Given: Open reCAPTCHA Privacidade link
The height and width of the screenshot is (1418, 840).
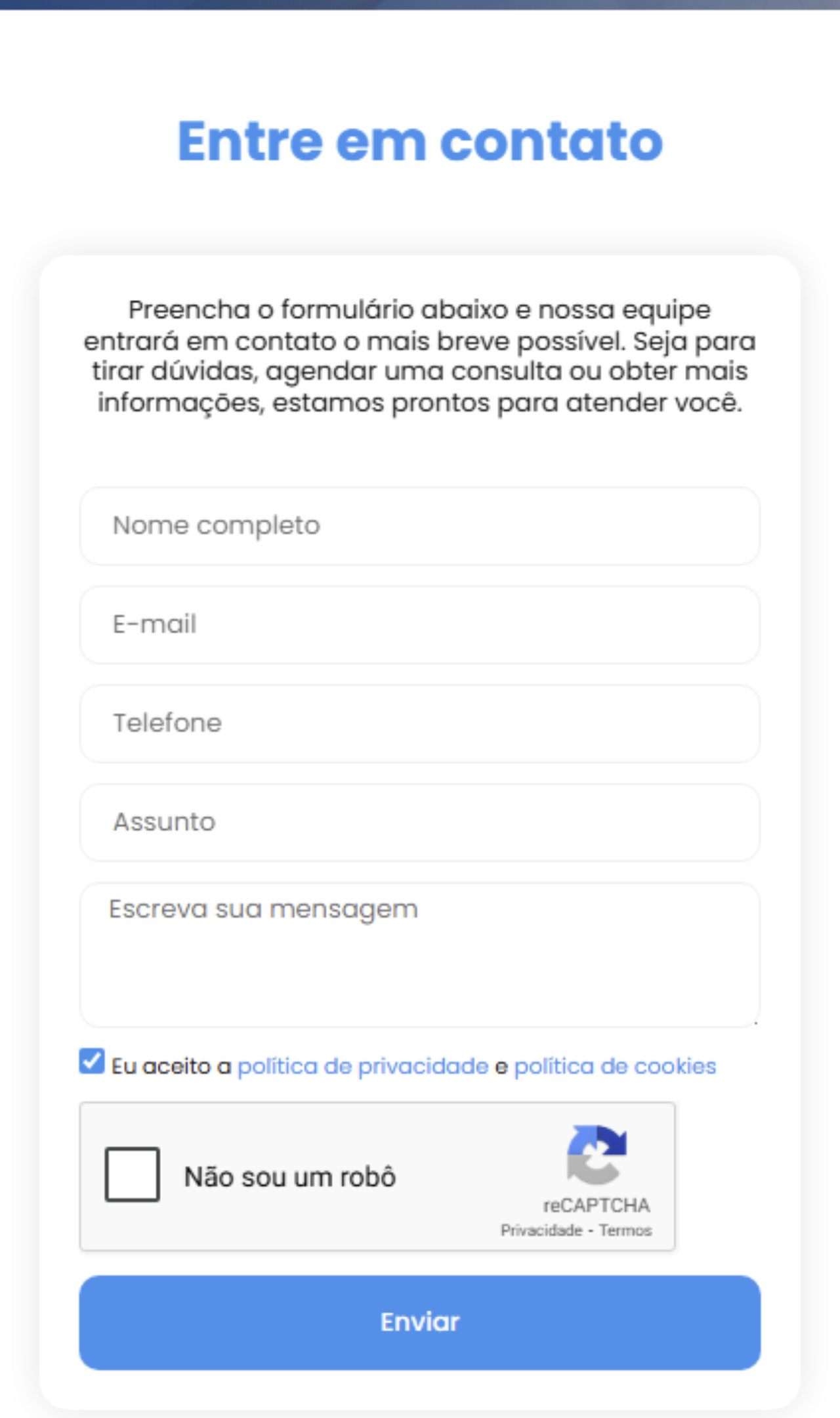Looking at the screenshot, I should click(541, 1230).
